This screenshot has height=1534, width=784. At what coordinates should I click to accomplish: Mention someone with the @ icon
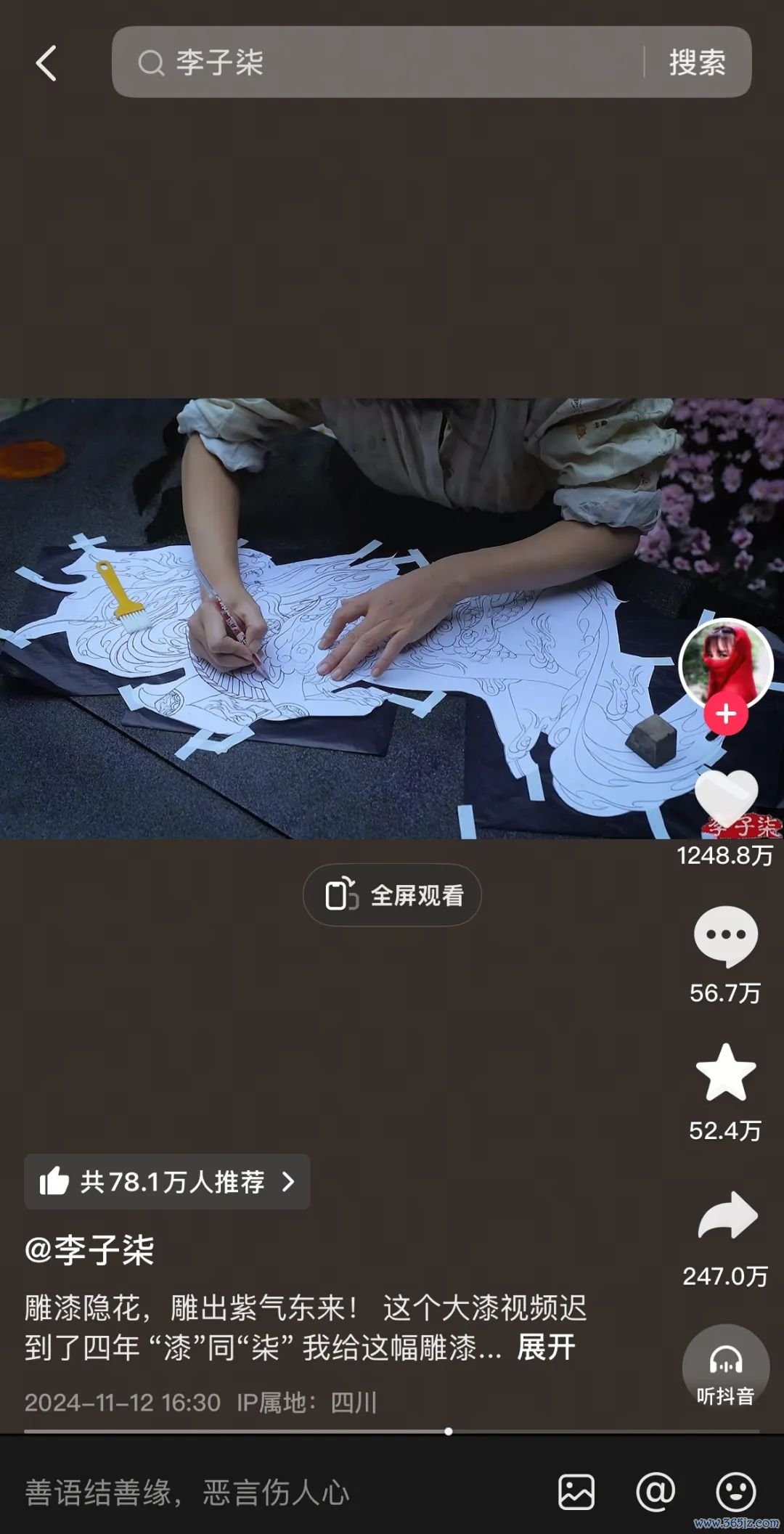(655, 1492)
